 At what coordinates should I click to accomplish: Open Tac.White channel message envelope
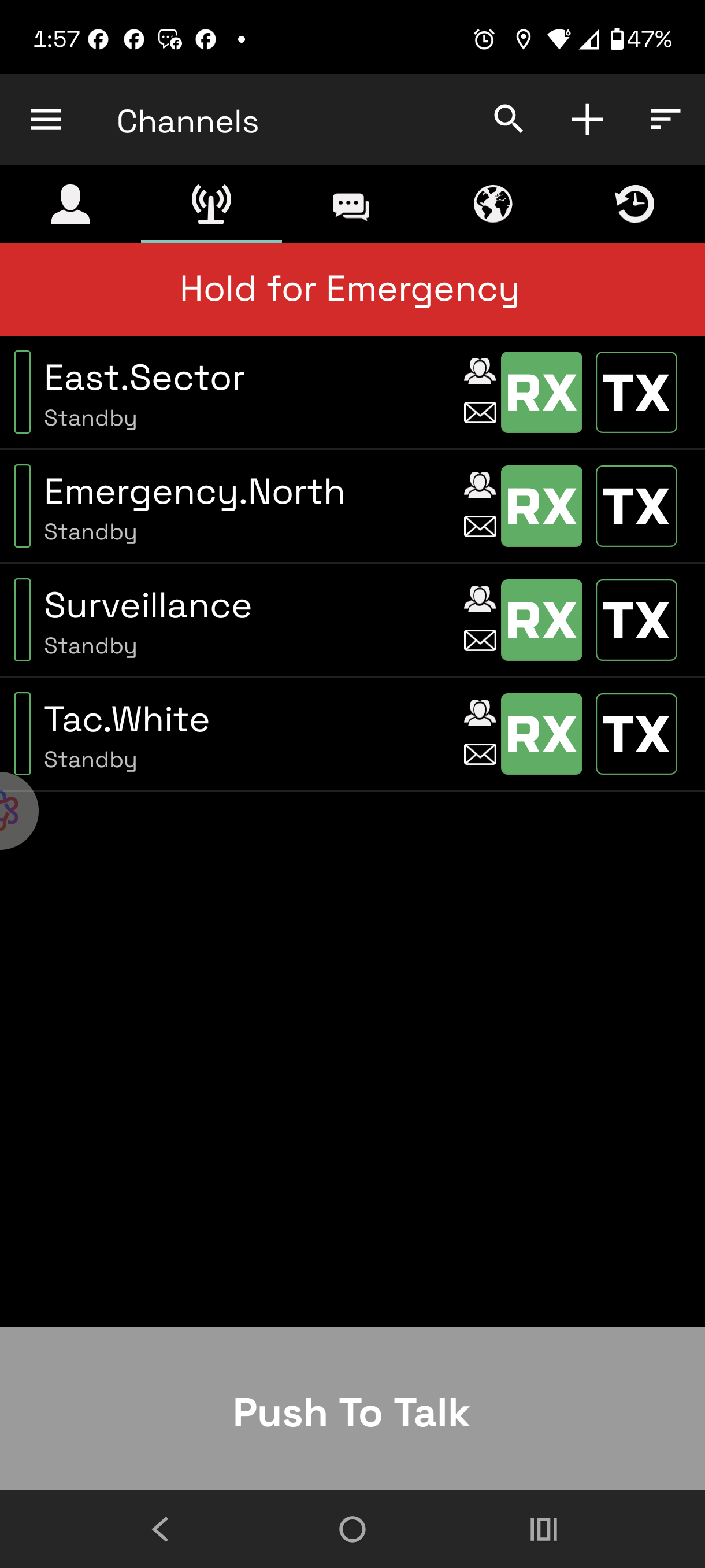click(x=479, y=754)
